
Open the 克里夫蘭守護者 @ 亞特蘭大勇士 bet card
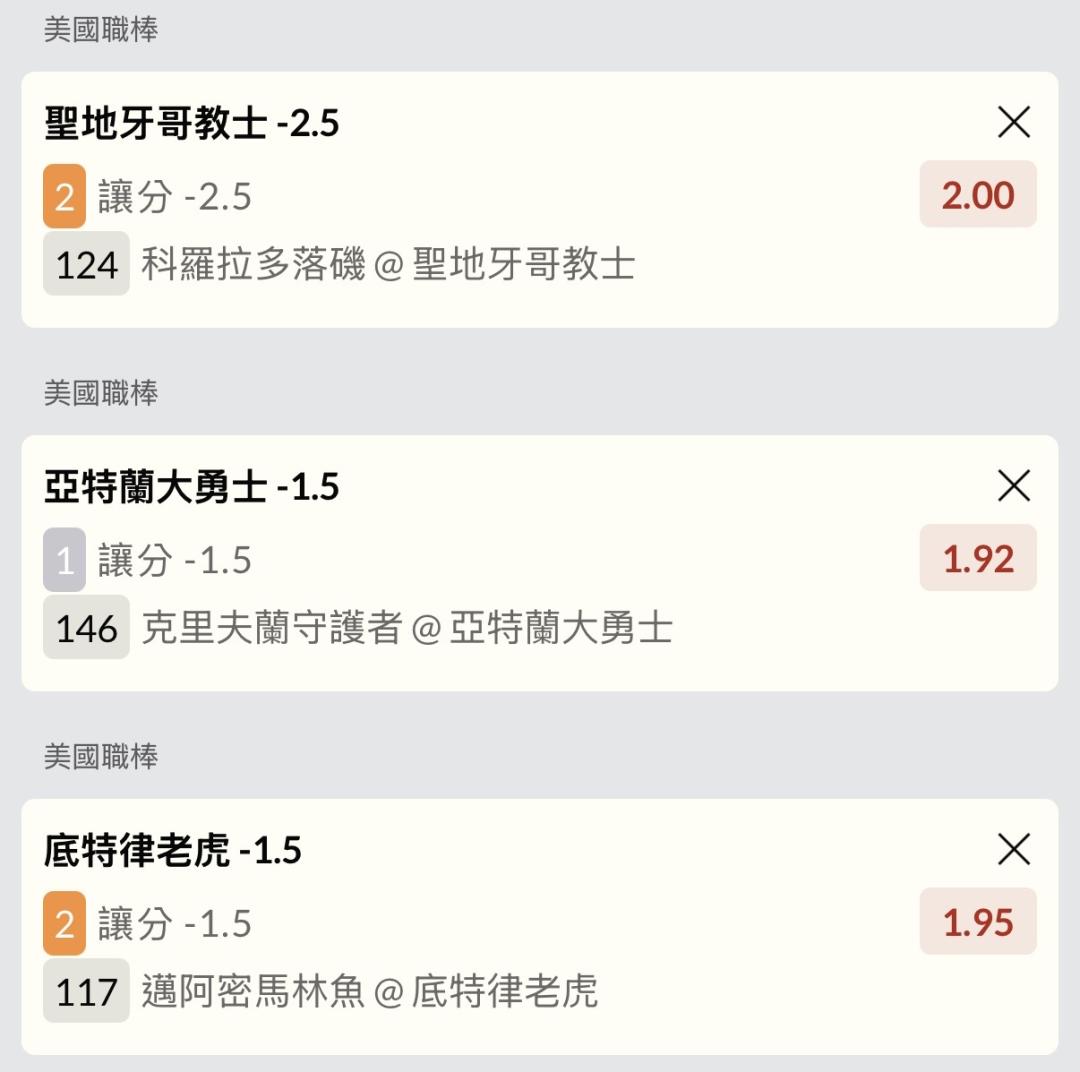406,629
